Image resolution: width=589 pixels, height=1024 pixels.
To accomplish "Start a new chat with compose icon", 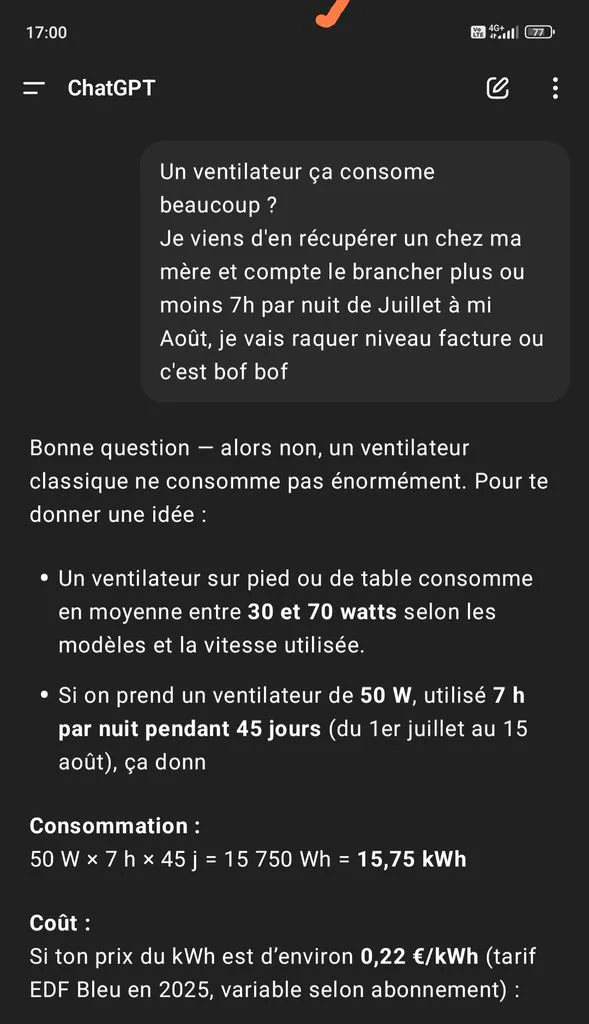I will tap(498, 88).
